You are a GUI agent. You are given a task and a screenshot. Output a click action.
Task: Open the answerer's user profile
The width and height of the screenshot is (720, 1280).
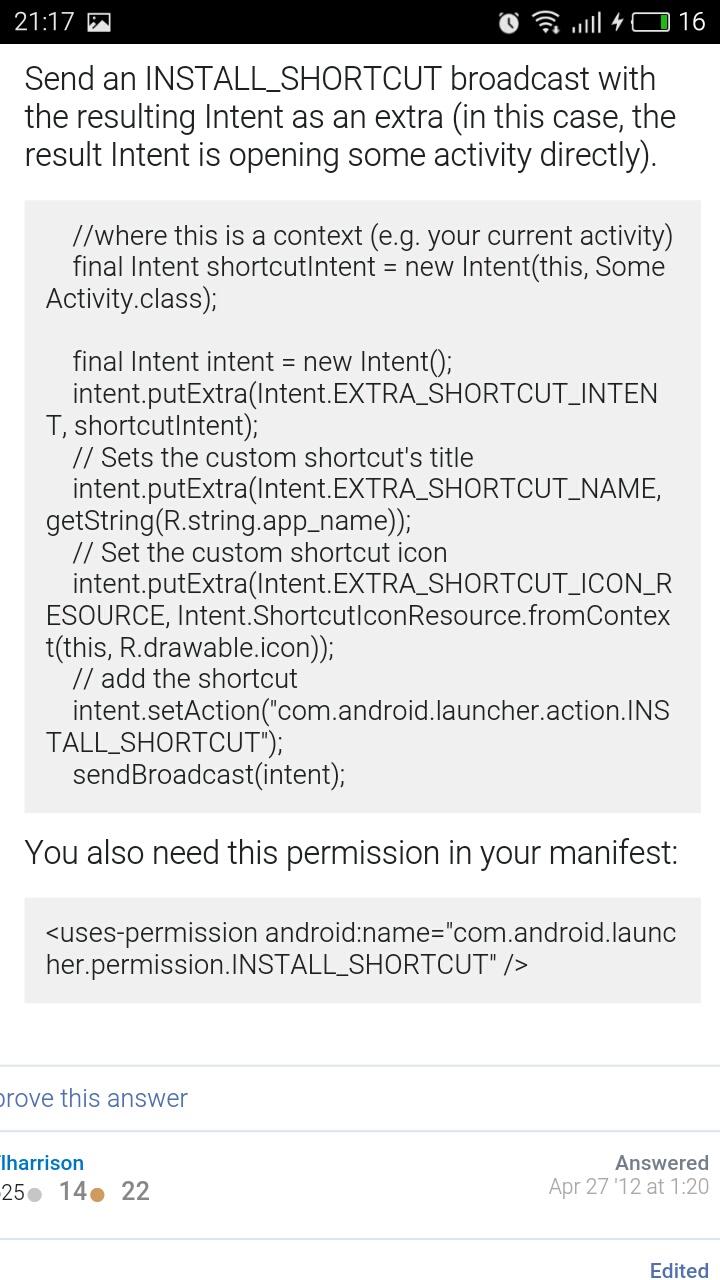pyautogui.click(x=42, y=1163)
